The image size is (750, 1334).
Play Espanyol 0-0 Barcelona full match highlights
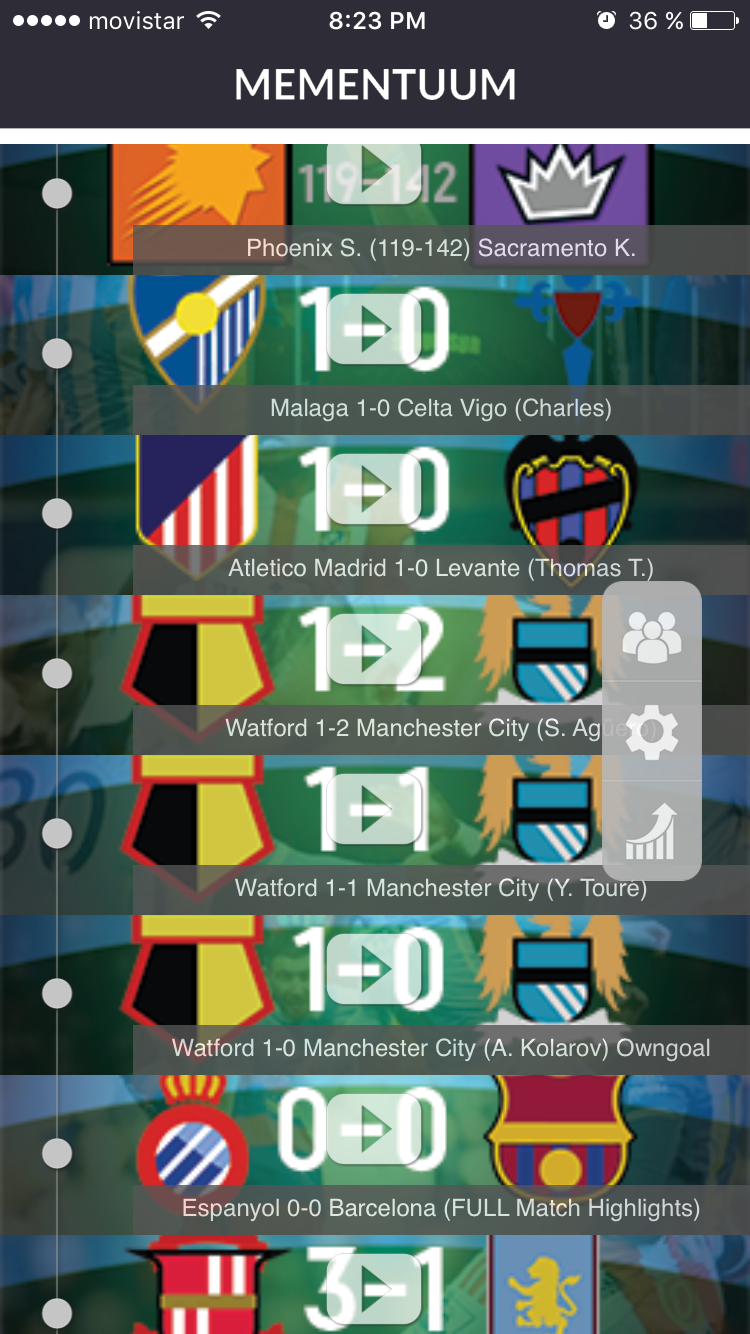tap(373, 1129)
